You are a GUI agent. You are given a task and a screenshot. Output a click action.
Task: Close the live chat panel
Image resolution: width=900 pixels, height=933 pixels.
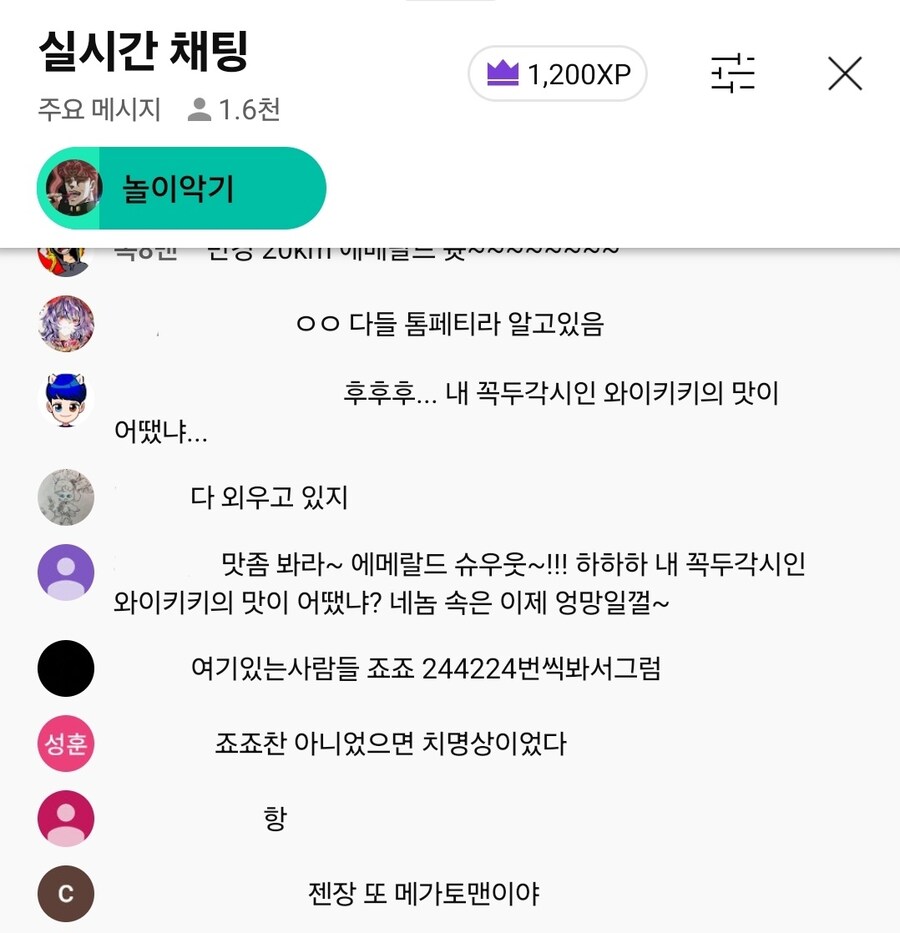click(x=845, y=74)
